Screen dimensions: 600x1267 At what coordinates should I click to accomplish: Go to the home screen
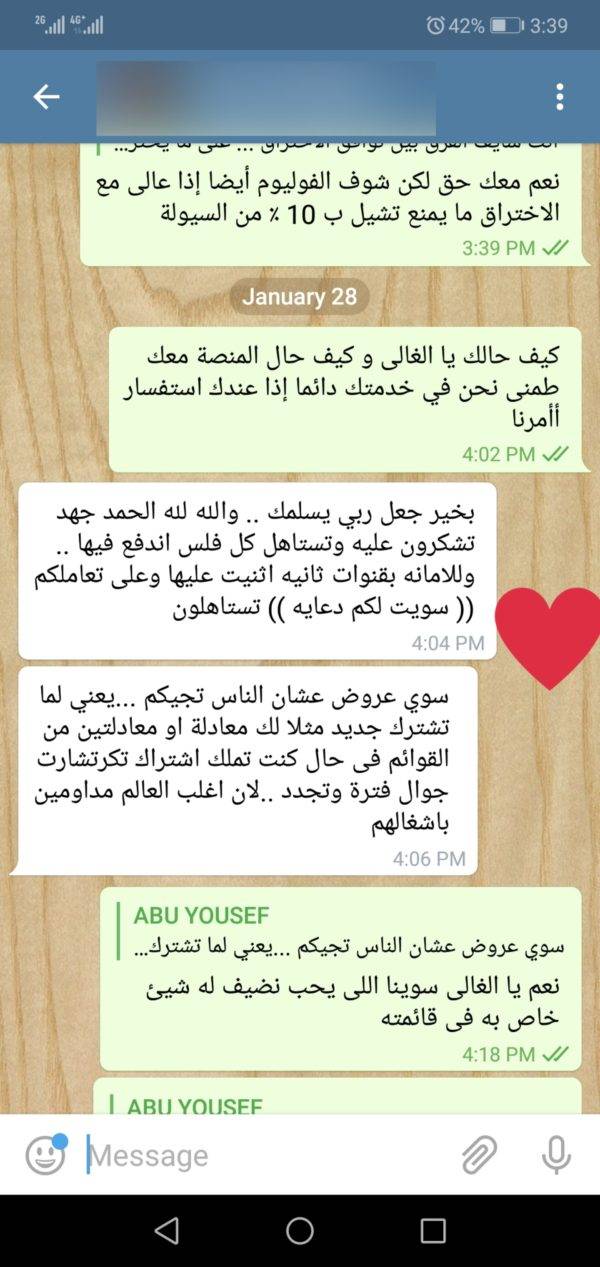pos(300,1231)
